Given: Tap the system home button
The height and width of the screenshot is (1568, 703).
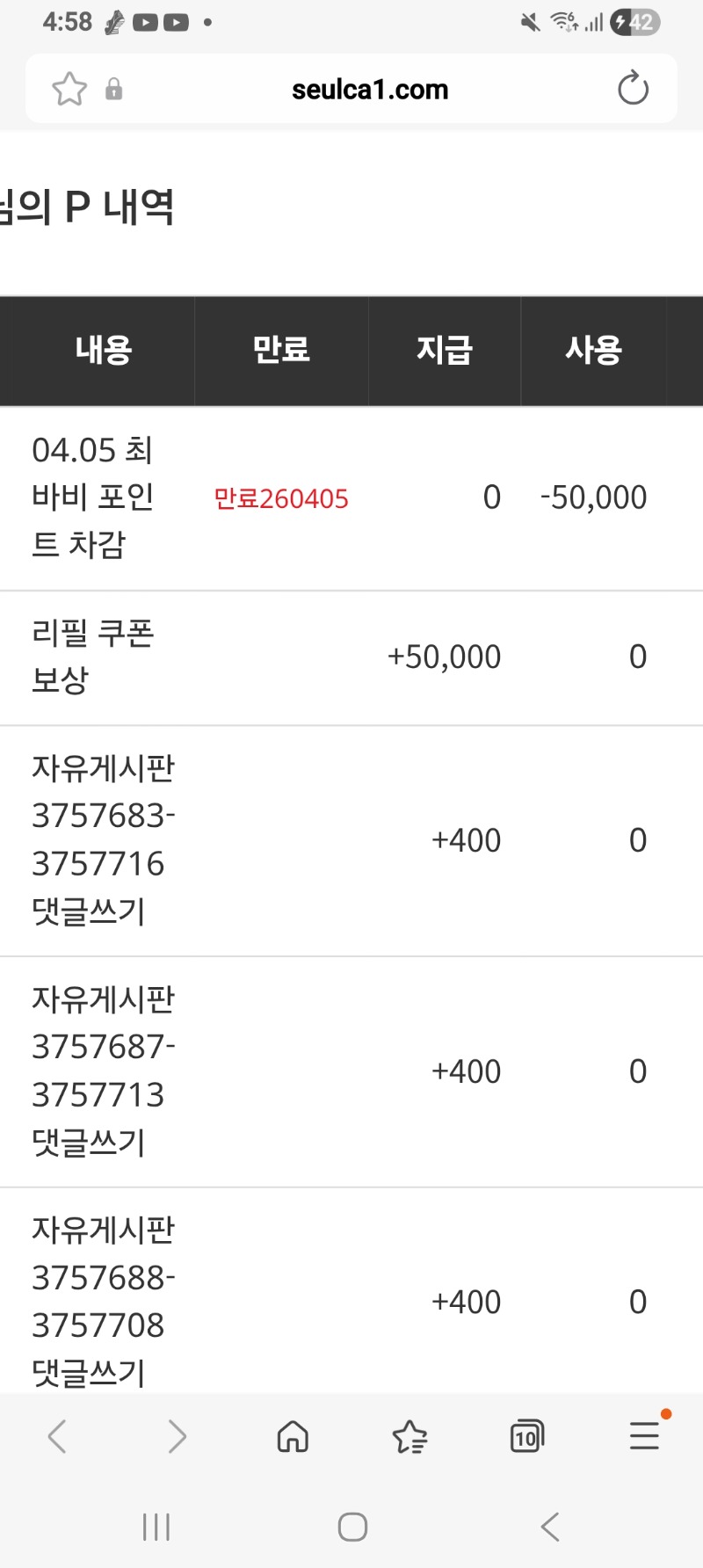Looking at the screenshot, I should (x=352, y=1527).
